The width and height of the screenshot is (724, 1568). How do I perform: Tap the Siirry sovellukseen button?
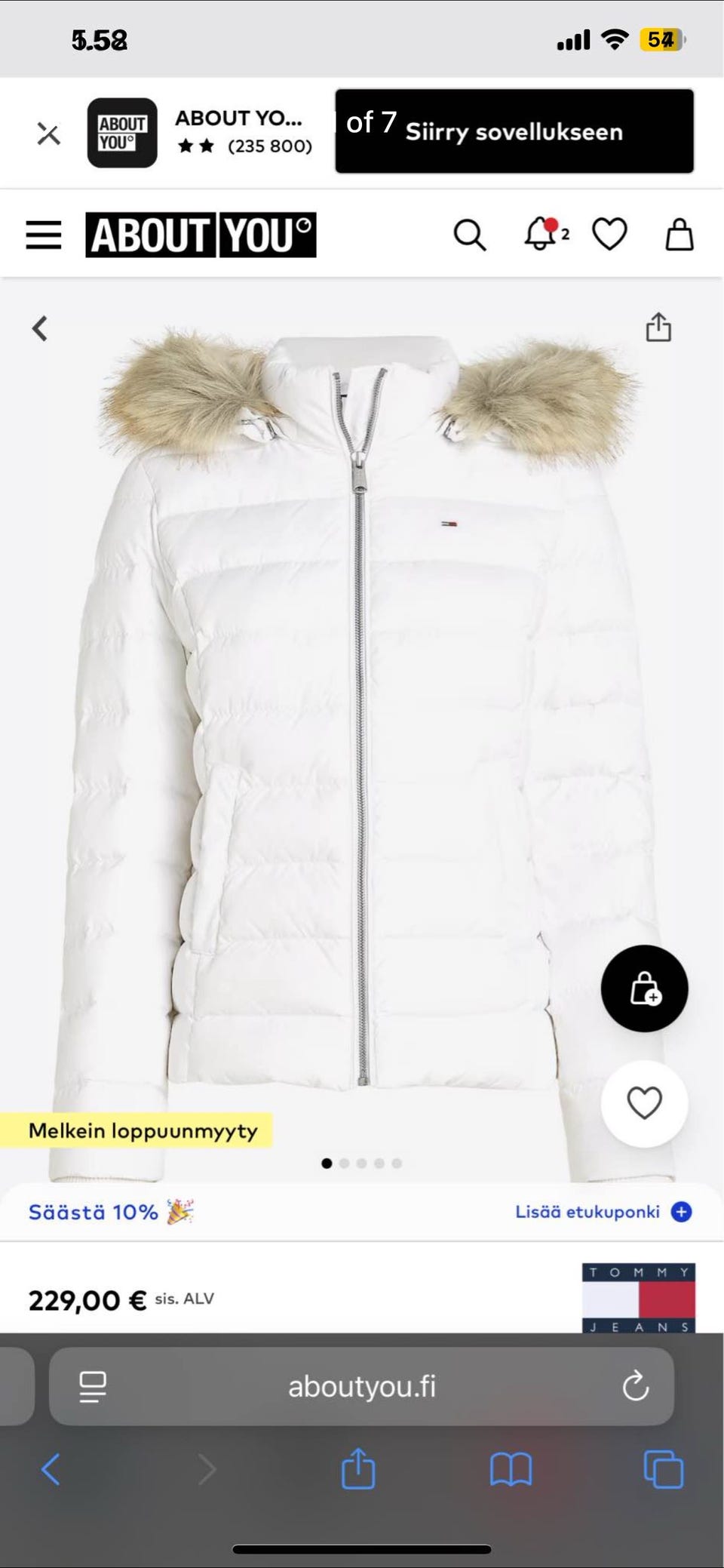[x=514, y=131]
